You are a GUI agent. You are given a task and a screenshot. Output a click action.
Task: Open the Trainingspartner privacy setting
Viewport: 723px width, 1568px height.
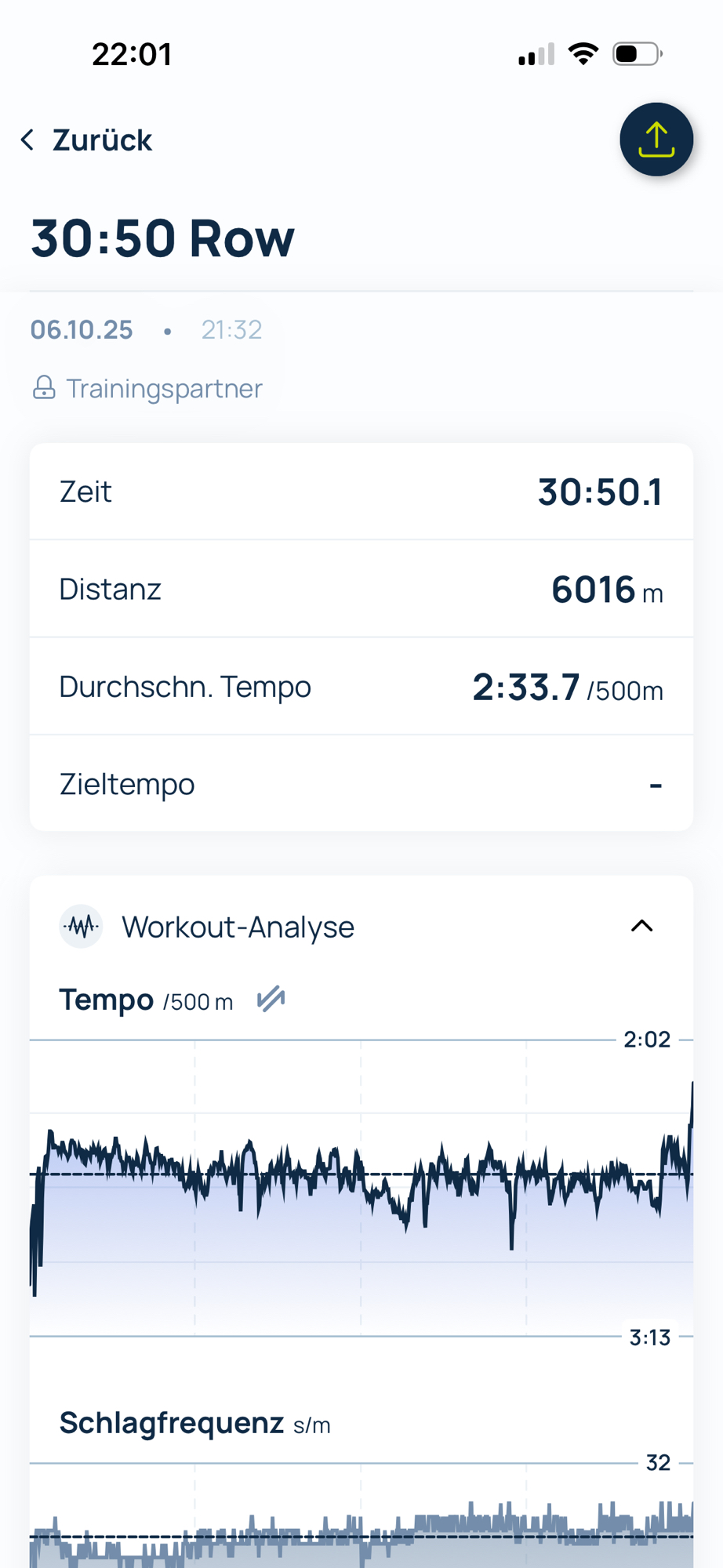(147, 388)
